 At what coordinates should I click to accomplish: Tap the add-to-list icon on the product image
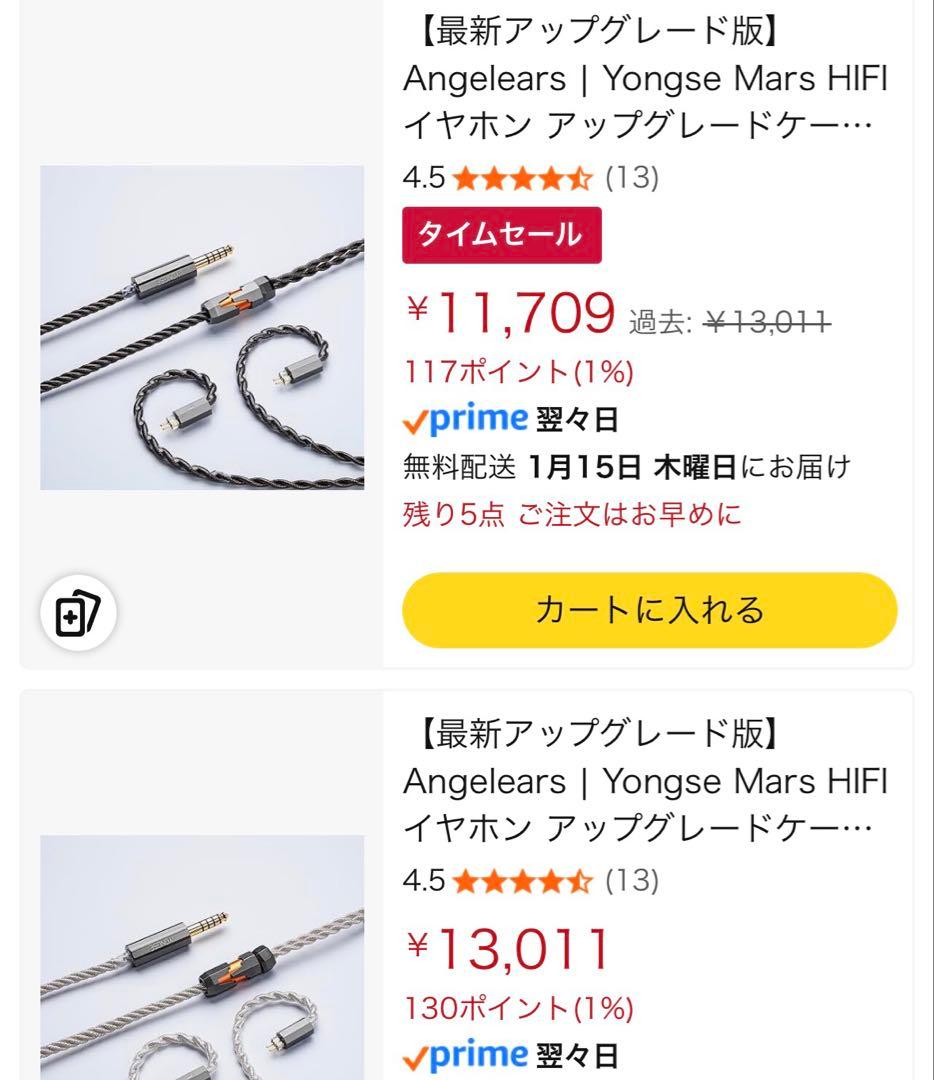click(x=79, y=614)
